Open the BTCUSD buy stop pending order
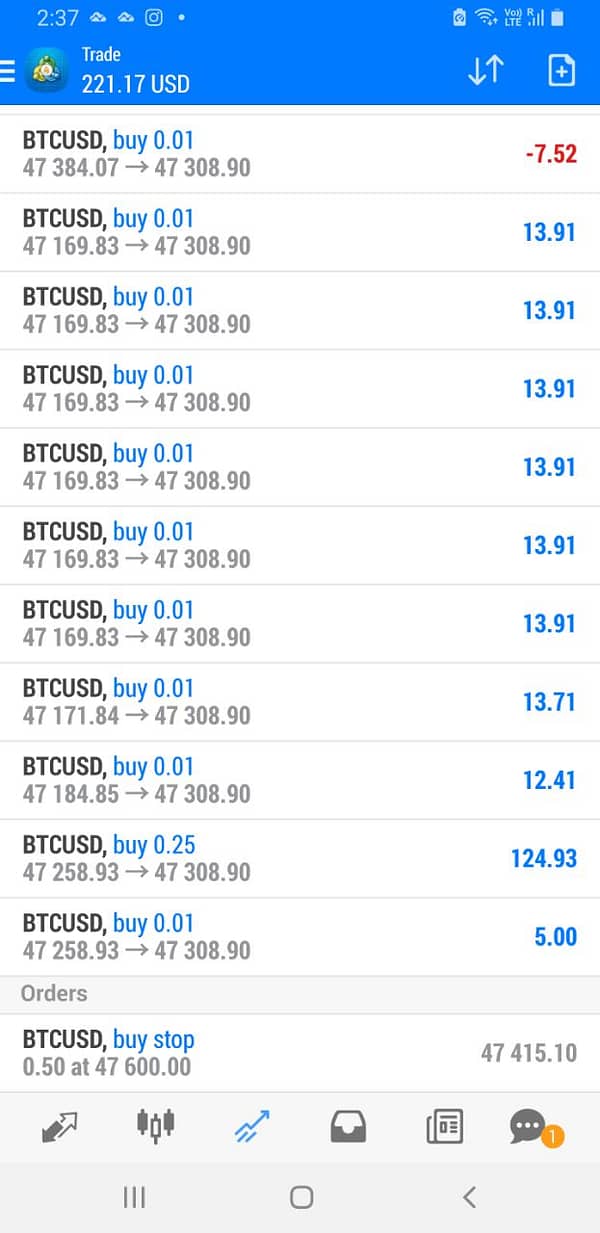This screenshot has height=1233, width=600. coord(300,1053)
